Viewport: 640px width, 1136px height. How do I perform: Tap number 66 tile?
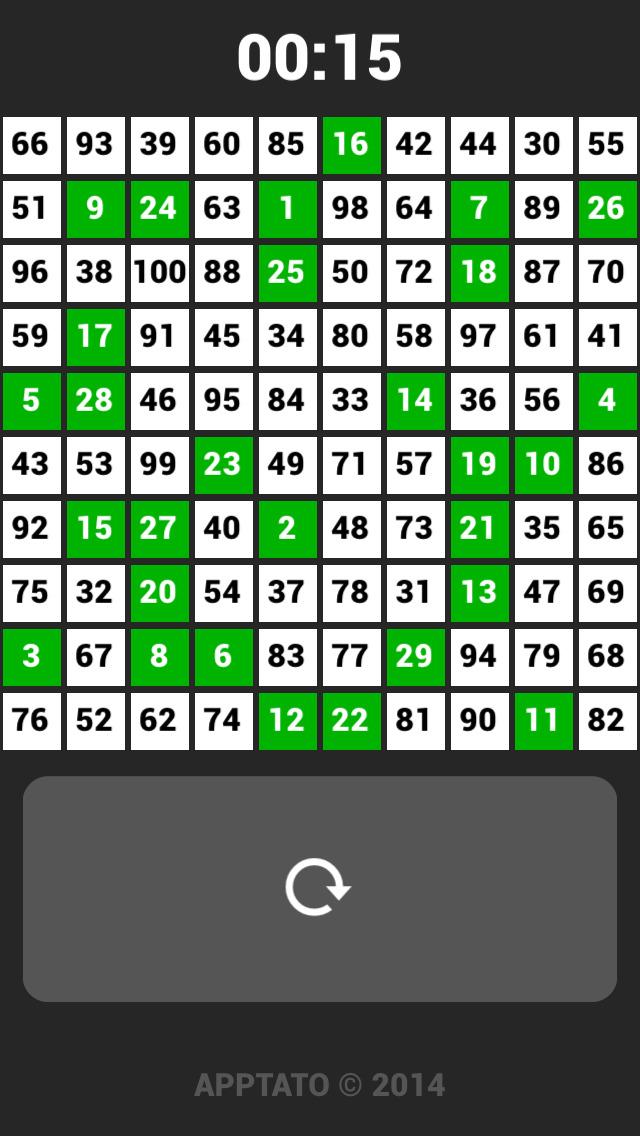31,144
